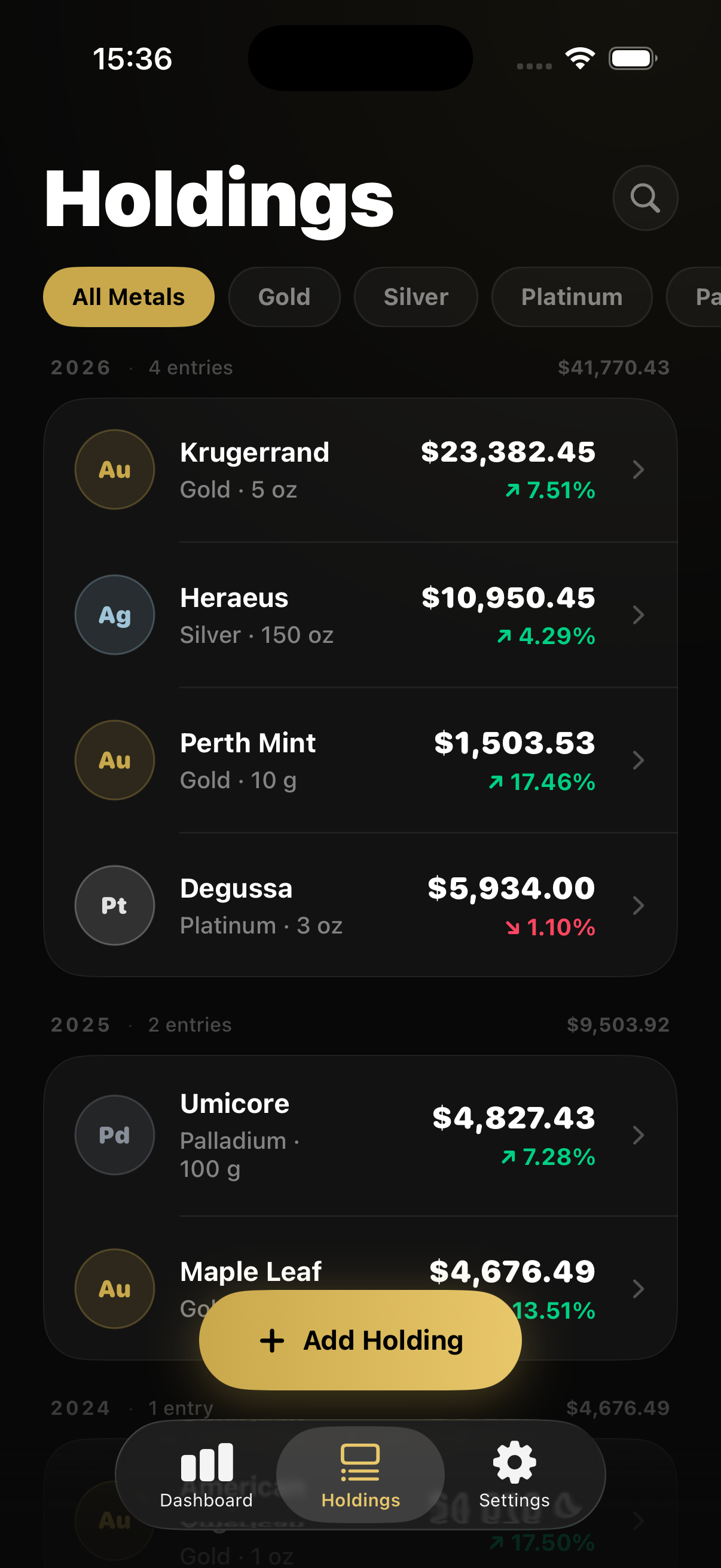
Task: Click the Pt badge on the Degussa row
Action: [114, 905]
